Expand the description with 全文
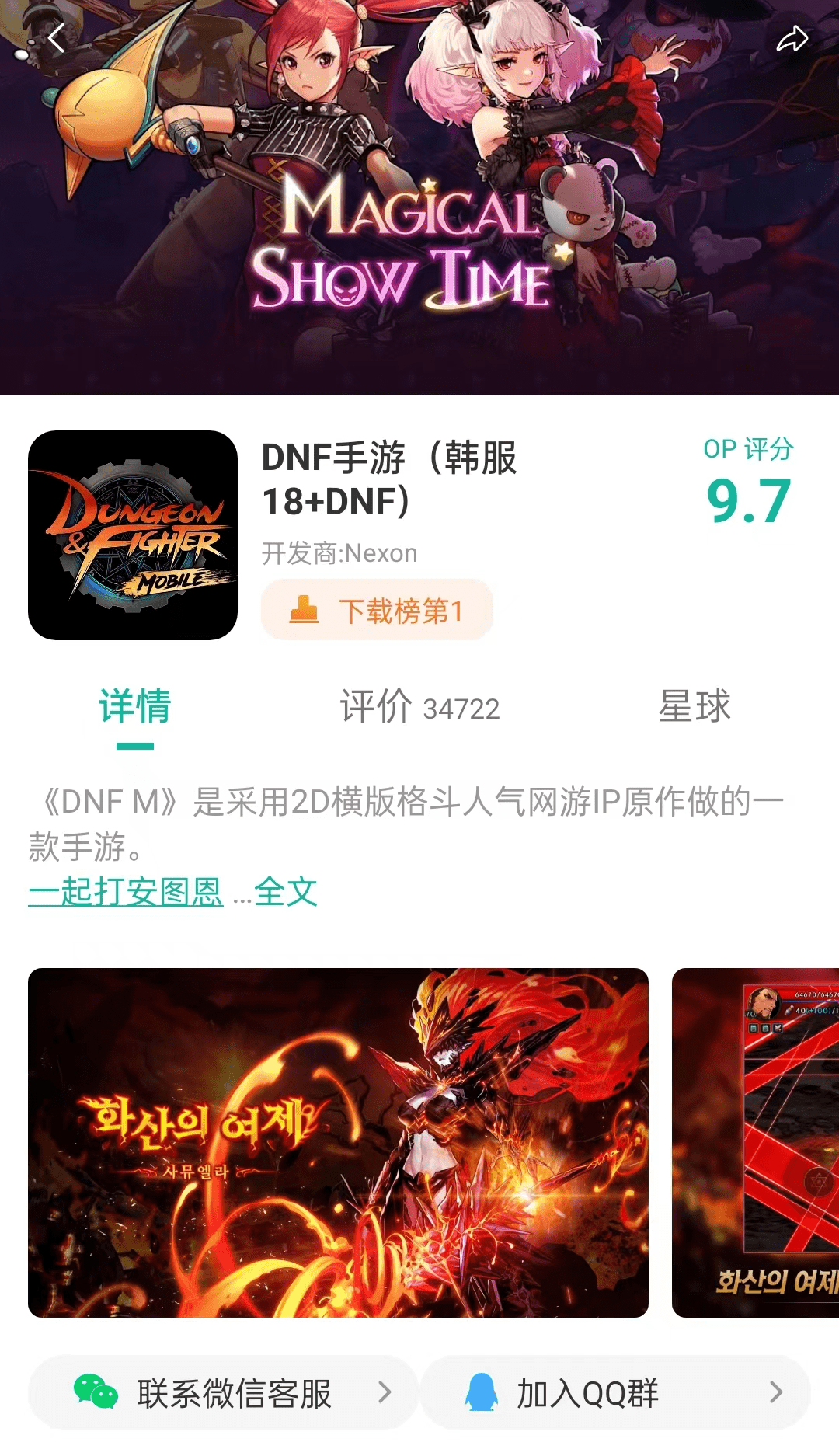The width and height of the screenshot is (839, 1456). pyautogui.click(x=286, y=891)
